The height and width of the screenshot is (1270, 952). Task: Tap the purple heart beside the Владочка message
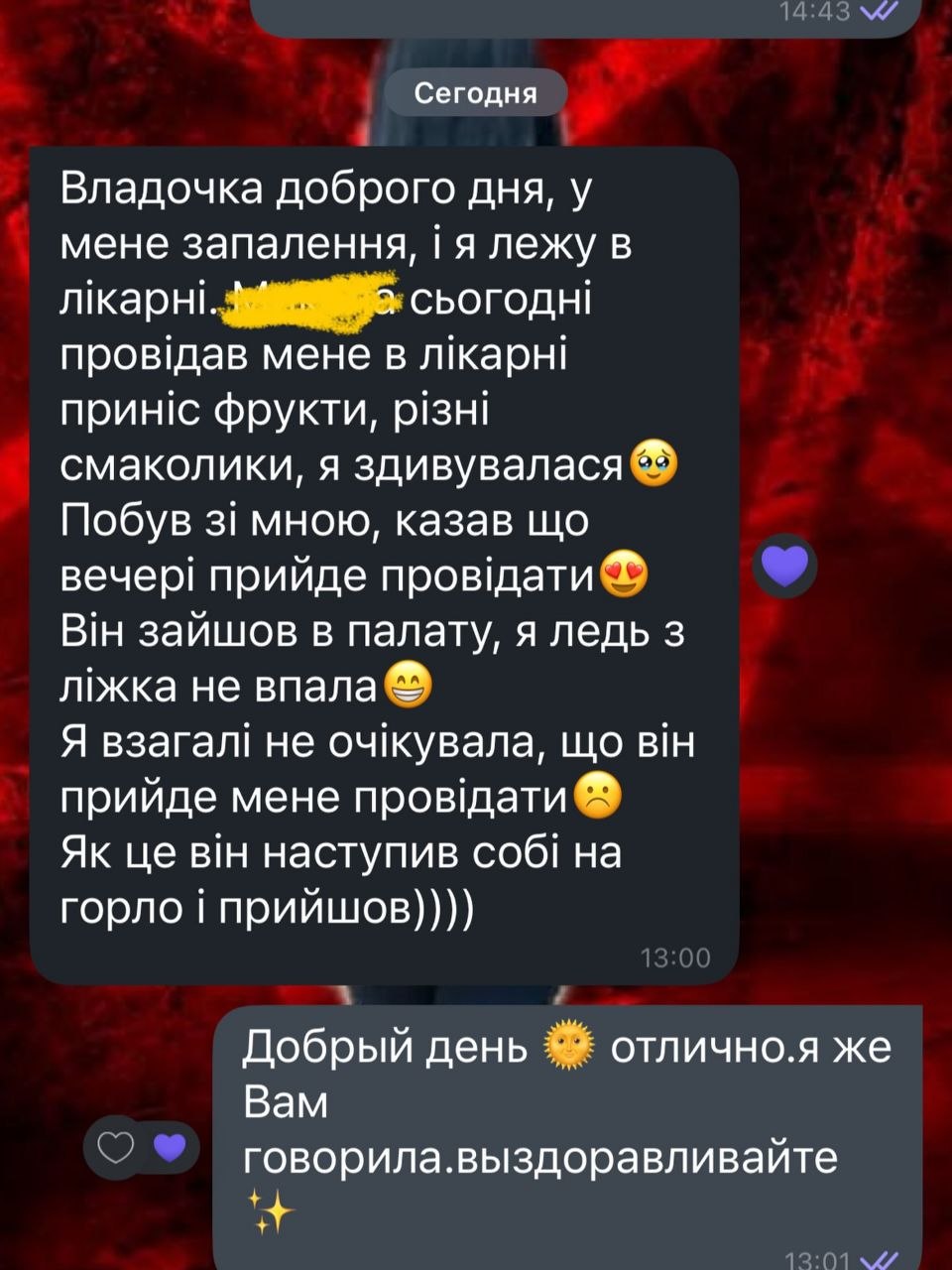coord(785,568)
